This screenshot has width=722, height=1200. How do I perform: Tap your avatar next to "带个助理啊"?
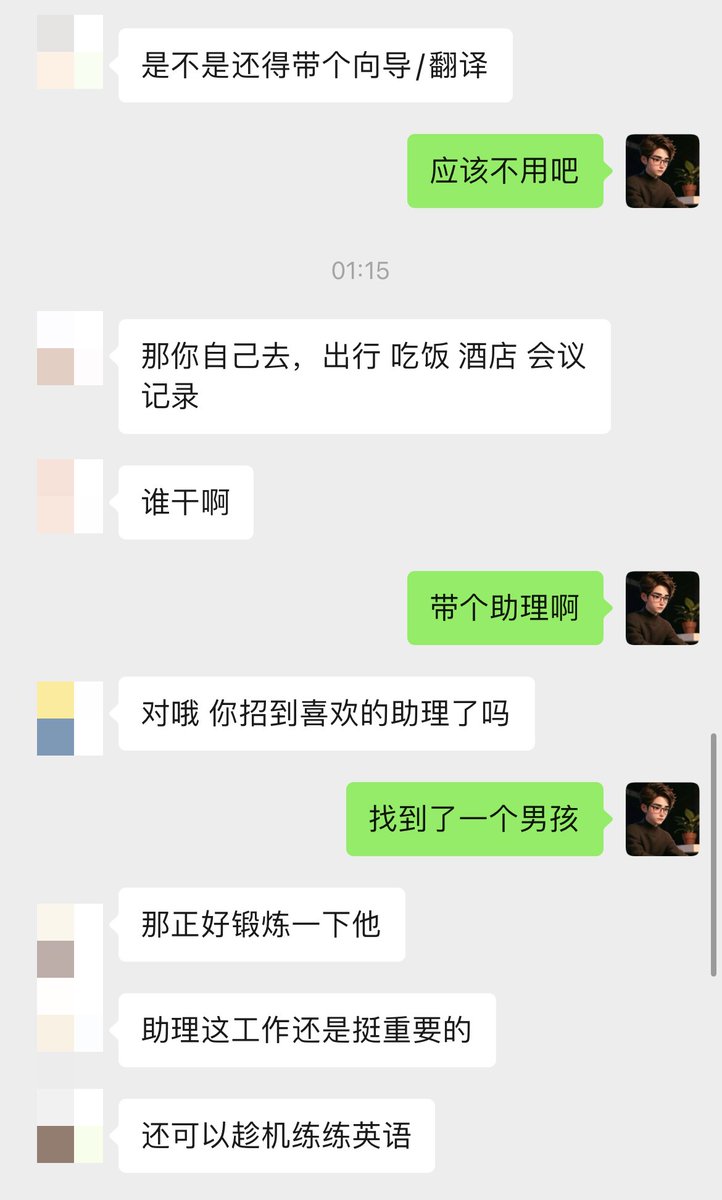coord(662,608)
